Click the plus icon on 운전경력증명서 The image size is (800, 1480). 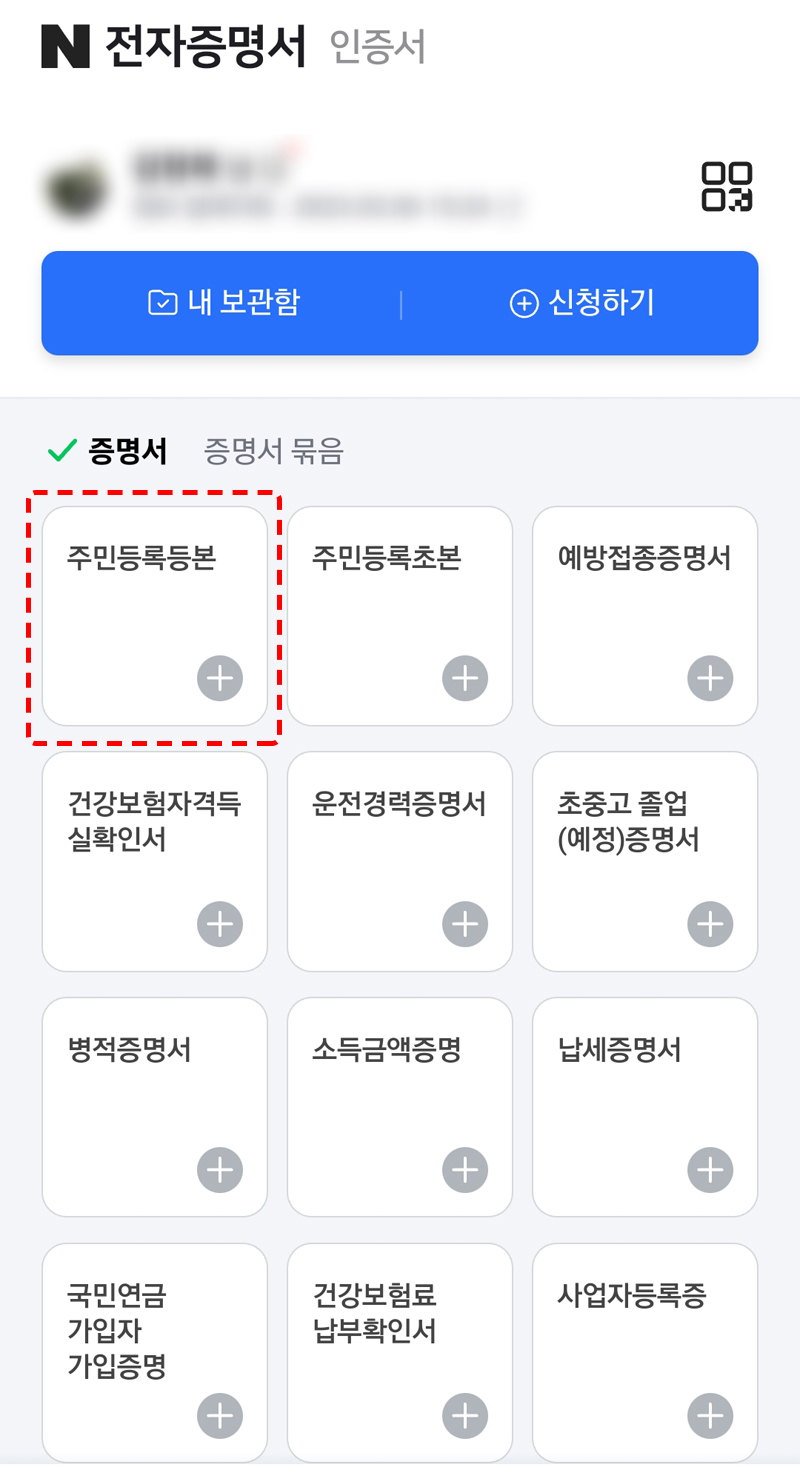click(463, 924)
